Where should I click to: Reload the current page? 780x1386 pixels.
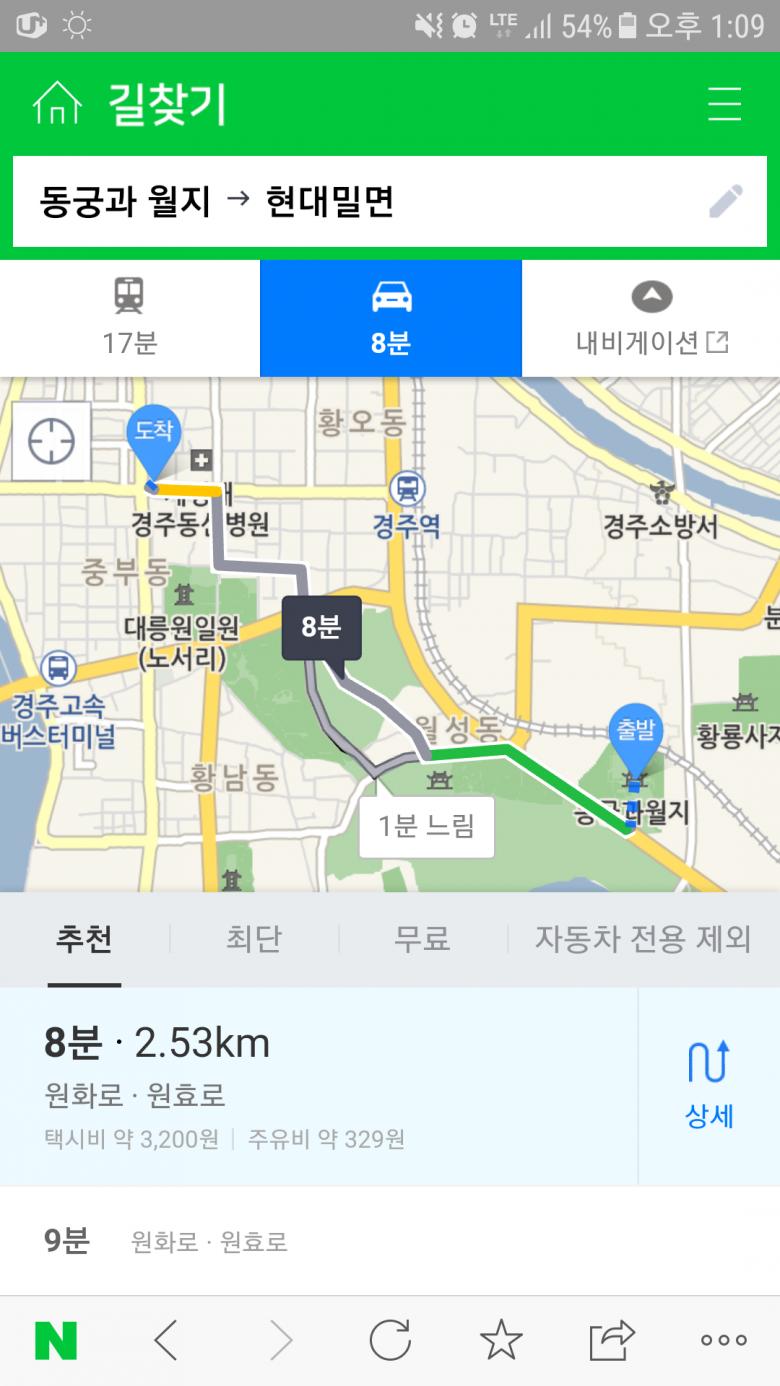(390, 1340)
